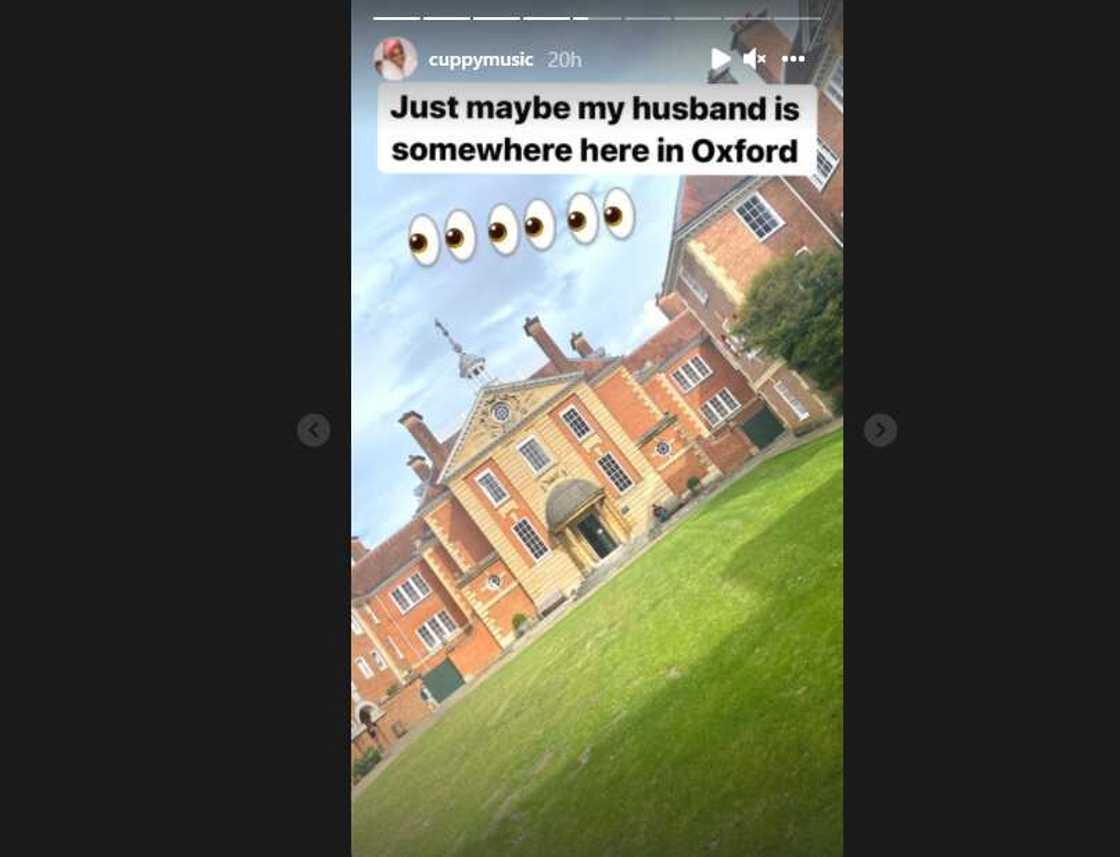Play the paused story
Screen dimensions: 1120x857
[720, 59]
